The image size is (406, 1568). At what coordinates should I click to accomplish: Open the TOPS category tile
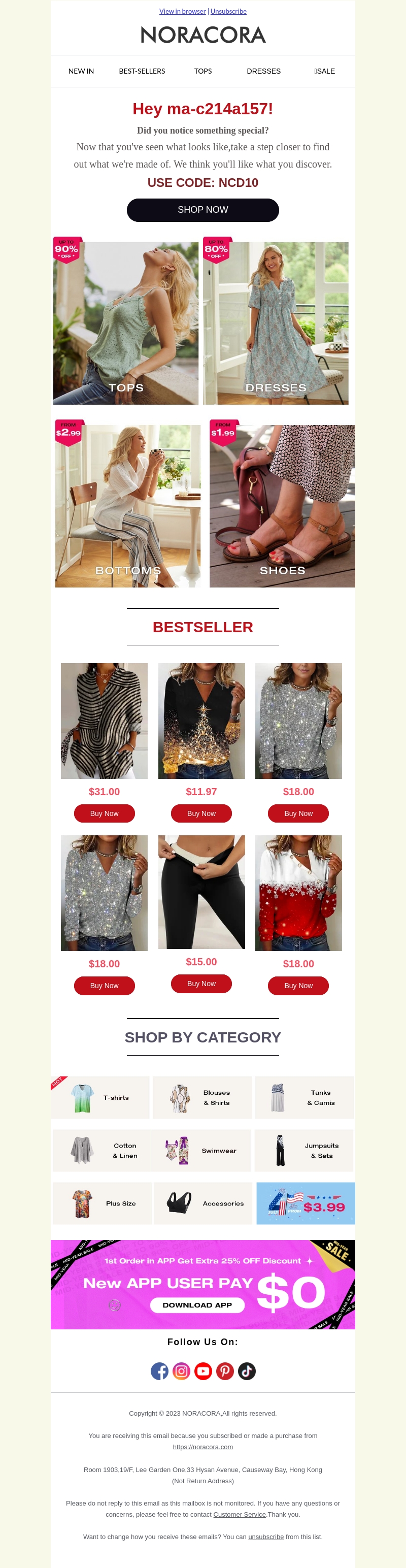tap(126, 323)
